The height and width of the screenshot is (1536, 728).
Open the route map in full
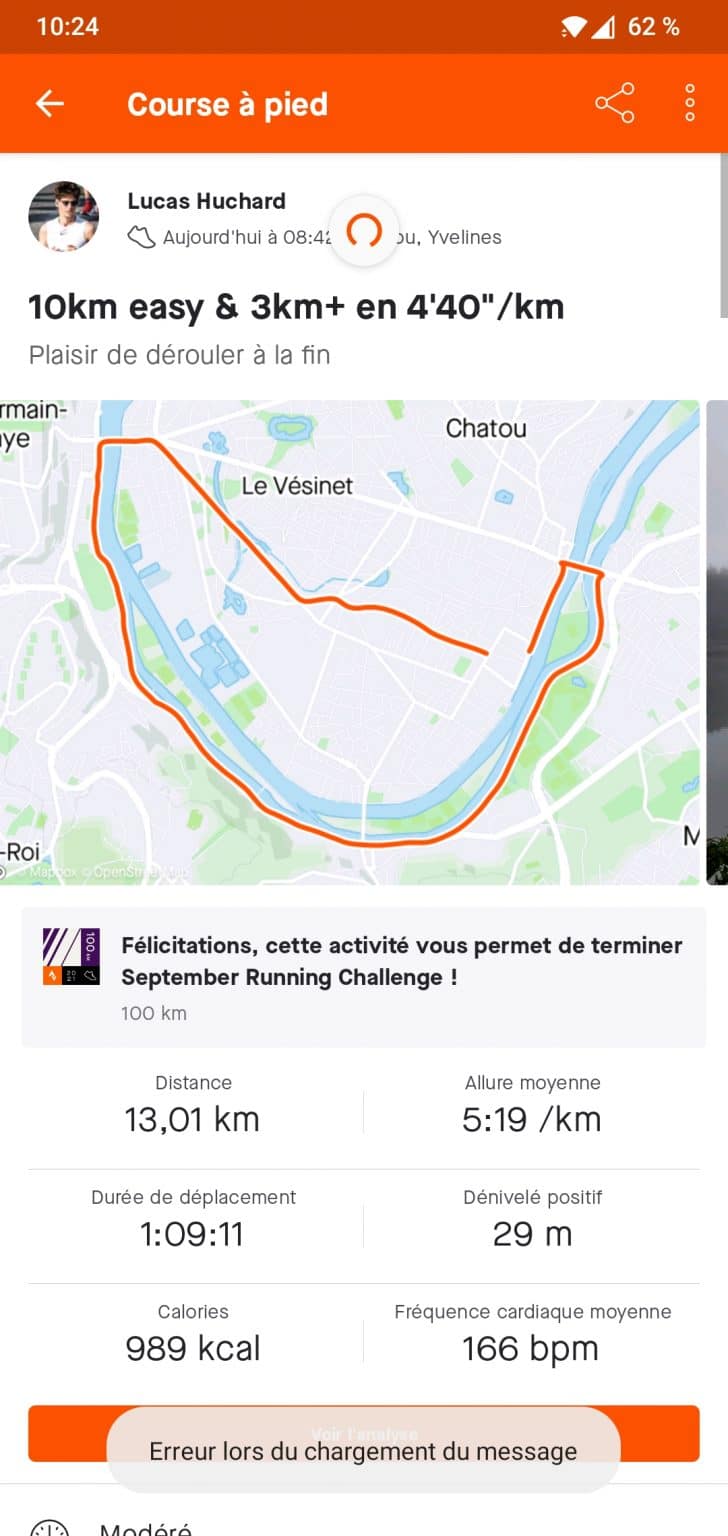point(349,643)
